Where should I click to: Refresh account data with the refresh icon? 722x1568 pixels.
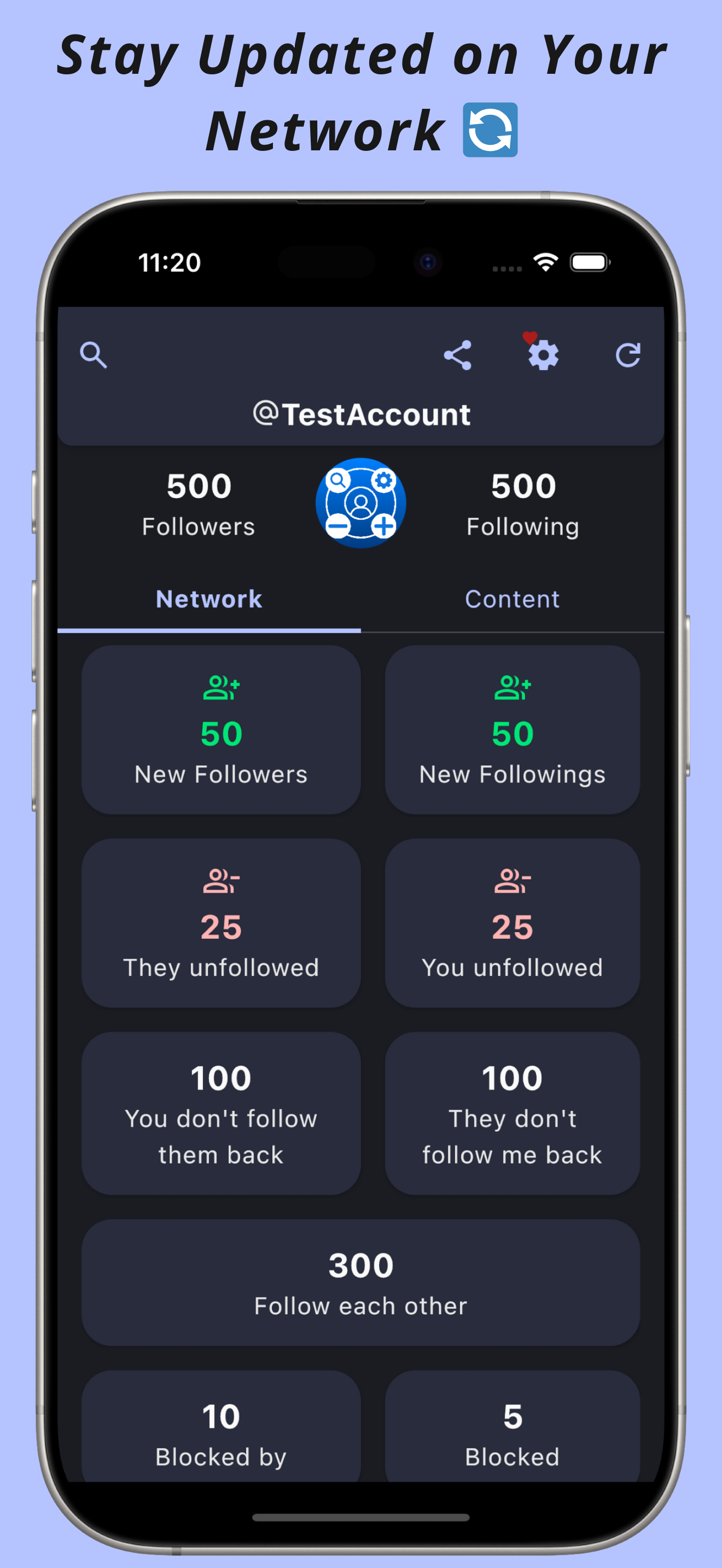coord(630,354)
